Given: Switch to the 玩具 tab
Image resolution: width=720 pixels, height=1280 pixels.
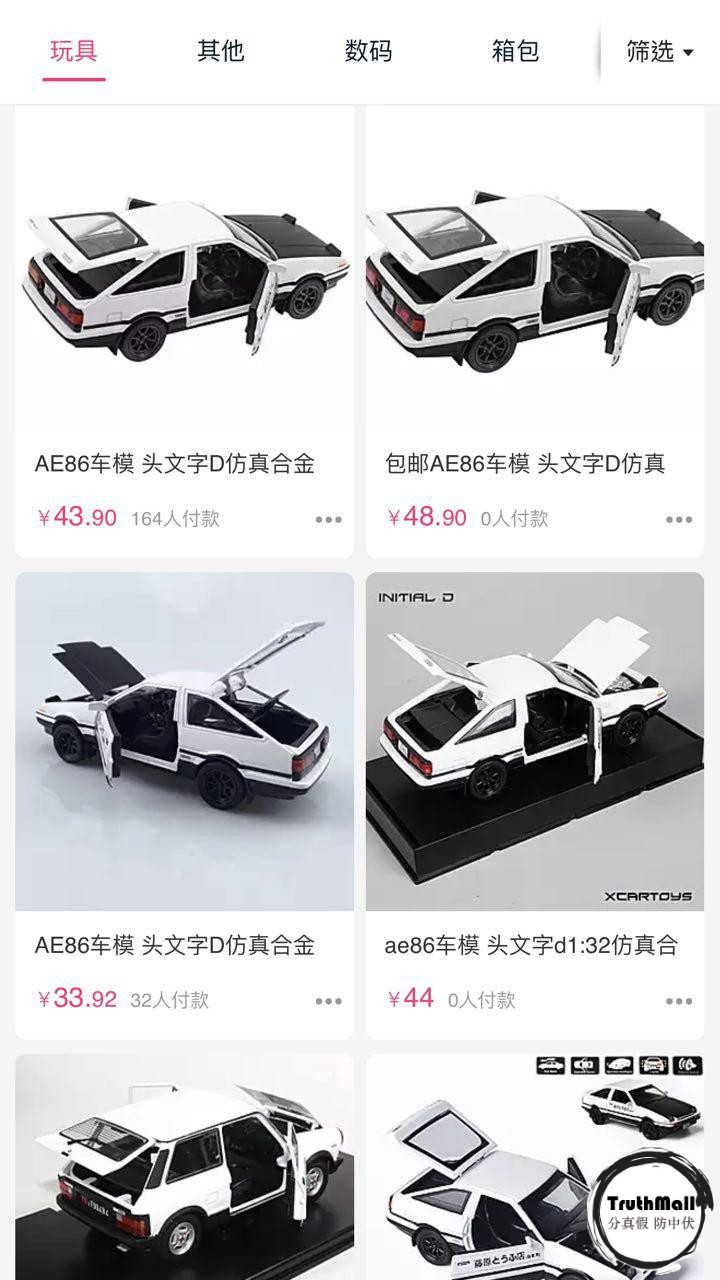Looking at the screenshot, I should point(74,51).
